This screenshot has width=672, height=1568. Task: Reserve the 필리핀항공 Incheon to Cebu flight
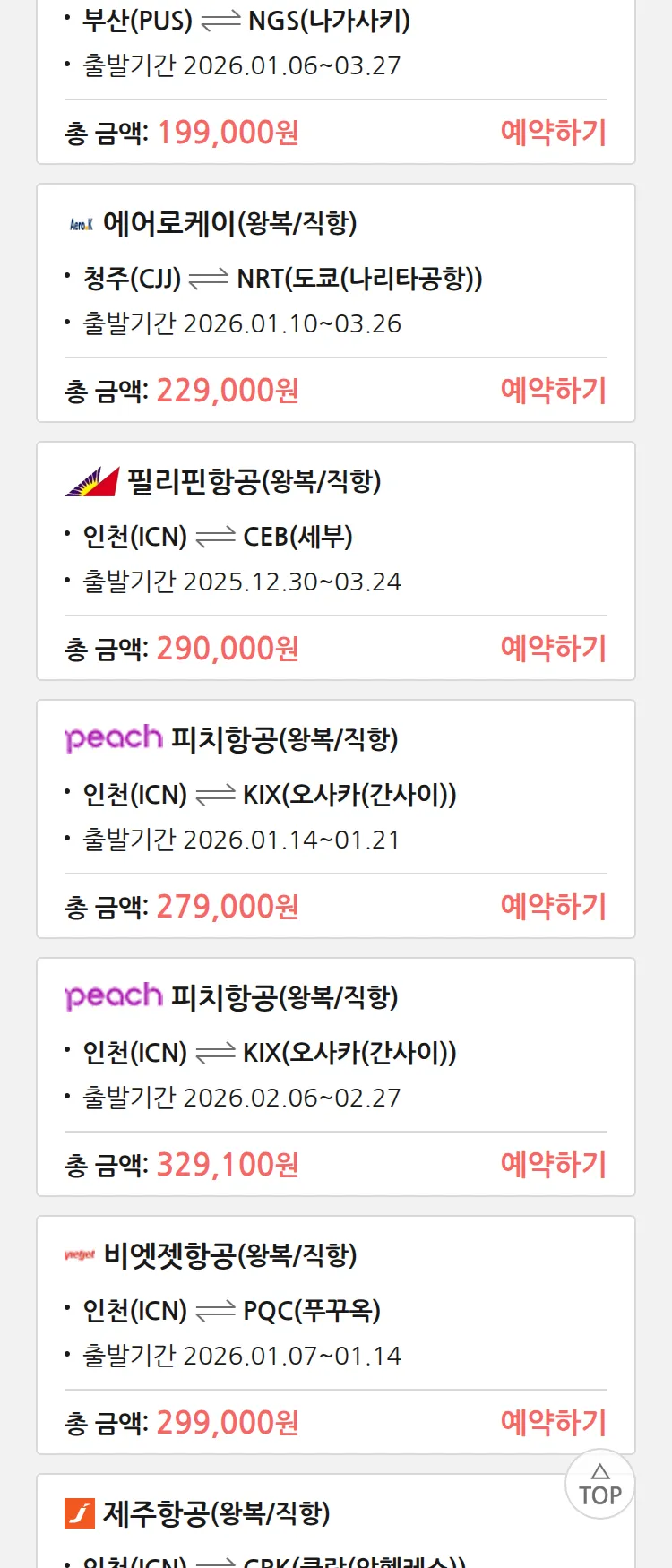(x=553, y=649)
